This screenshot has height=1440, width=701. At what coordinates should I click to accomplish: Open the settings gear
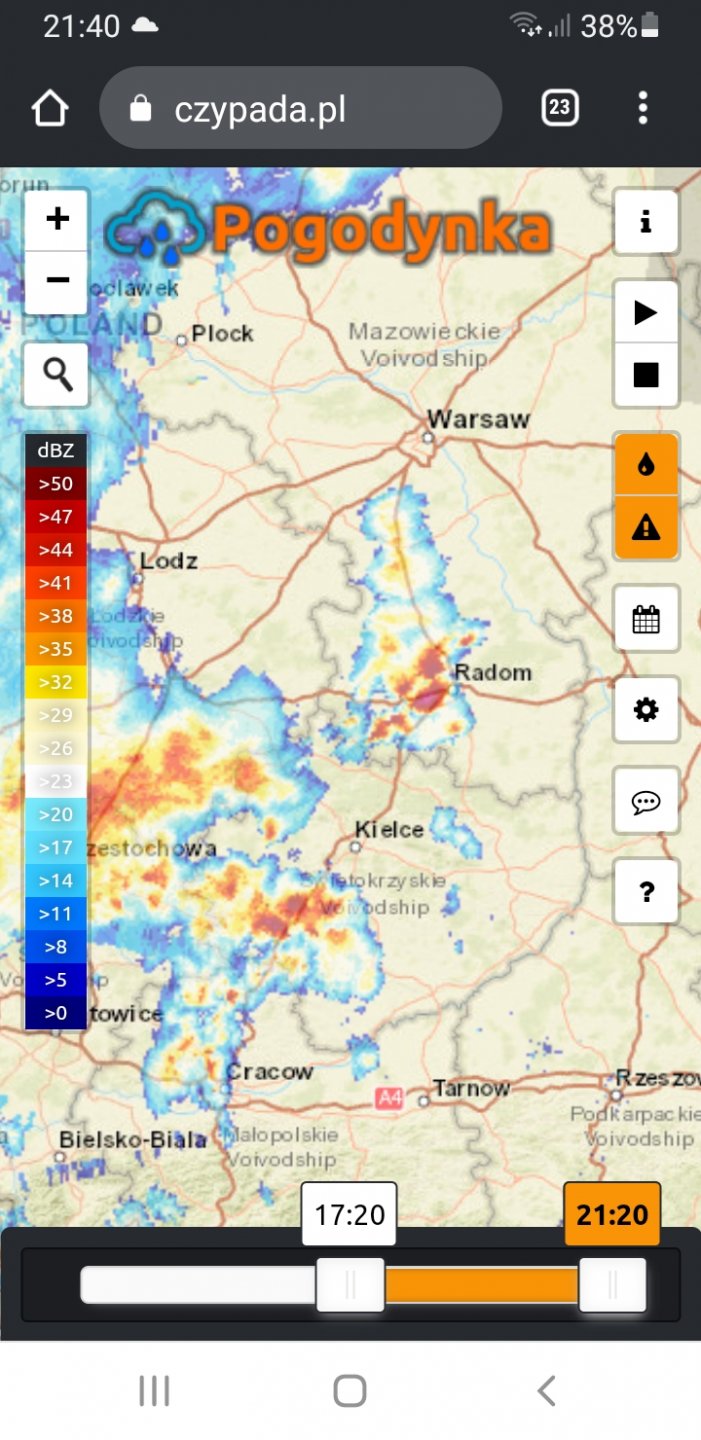(646, 710)
